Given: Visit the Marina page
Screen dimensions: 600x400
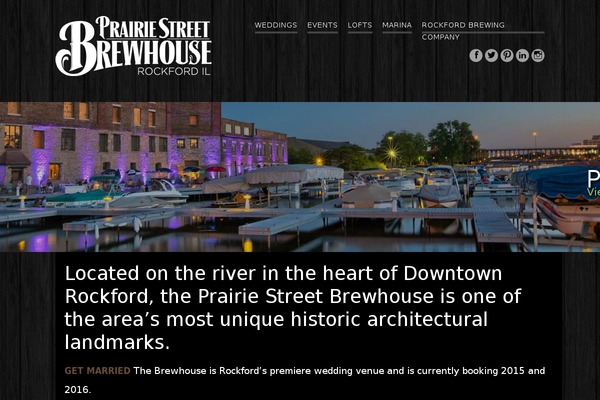Looking at the screenshot, I should coord(396,25).
